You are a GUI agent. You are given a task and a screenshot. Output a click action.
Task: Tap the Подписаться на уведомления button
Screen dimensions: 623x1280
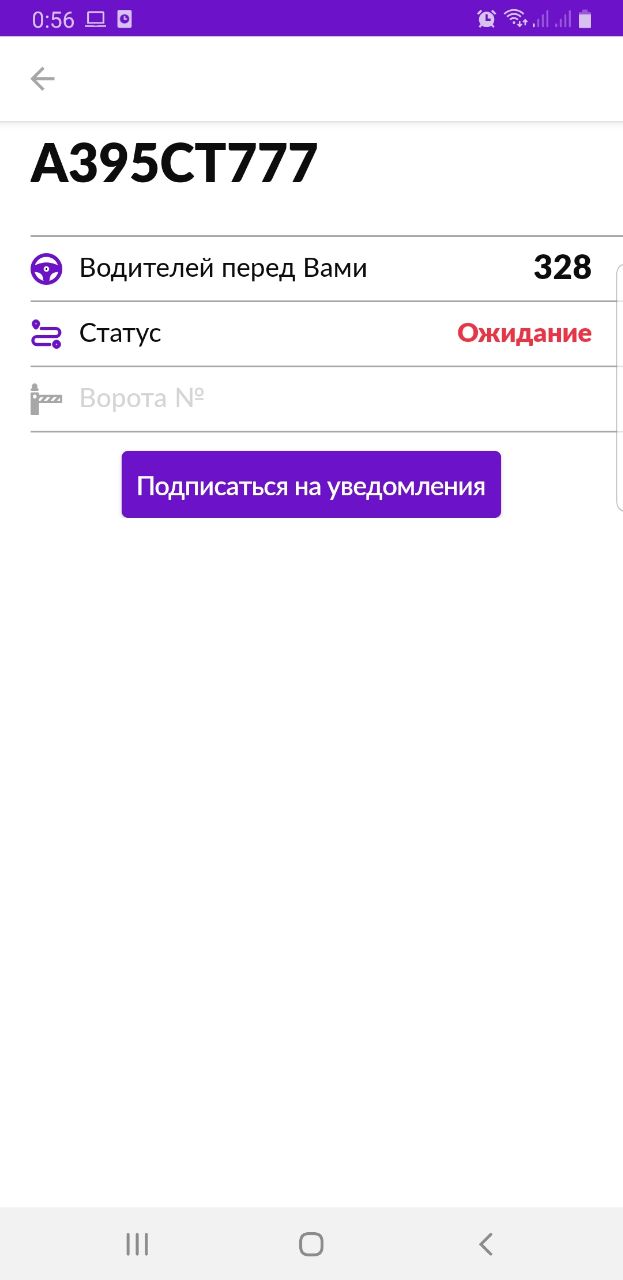point(311,485)
